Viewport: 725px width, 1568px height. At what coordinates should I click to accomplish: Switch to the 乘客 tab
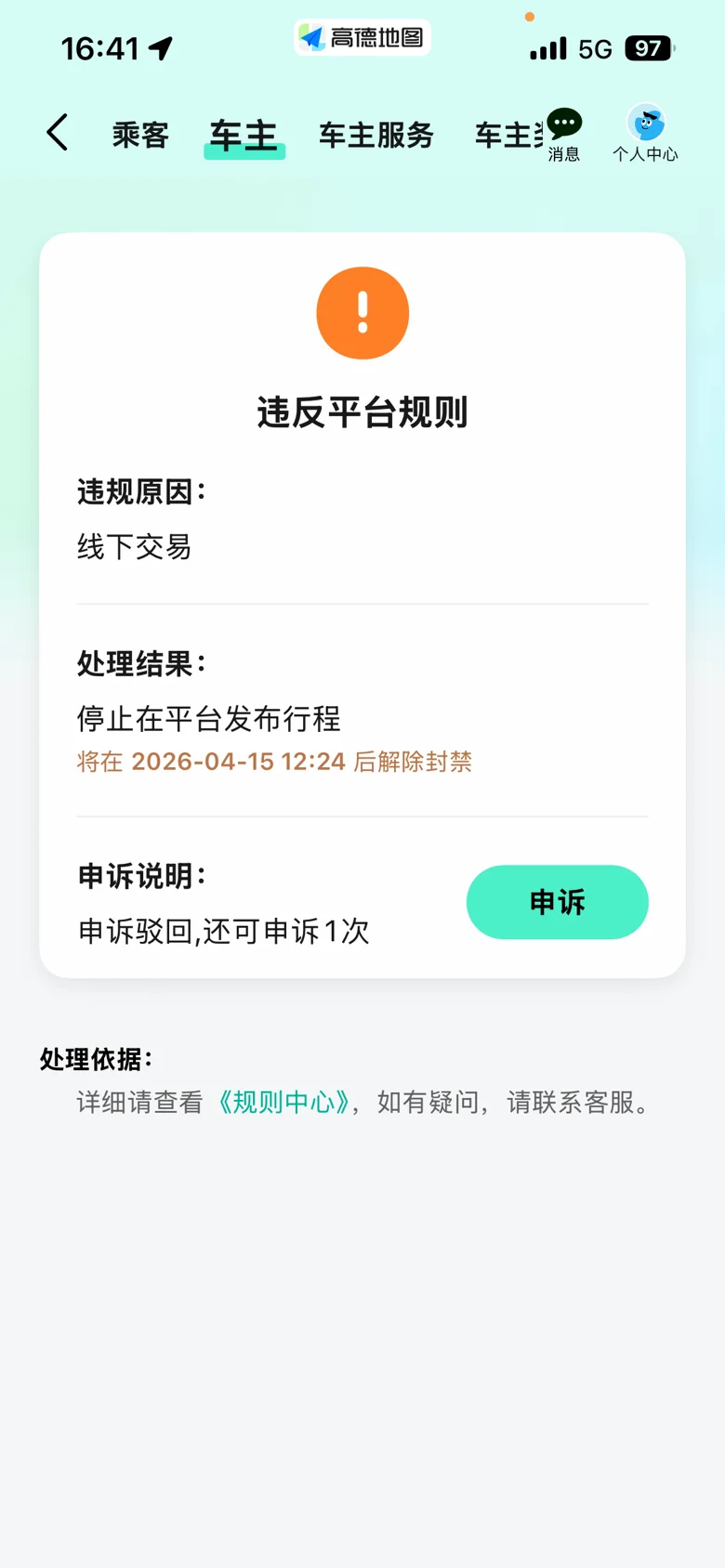(x=140, y=136)
